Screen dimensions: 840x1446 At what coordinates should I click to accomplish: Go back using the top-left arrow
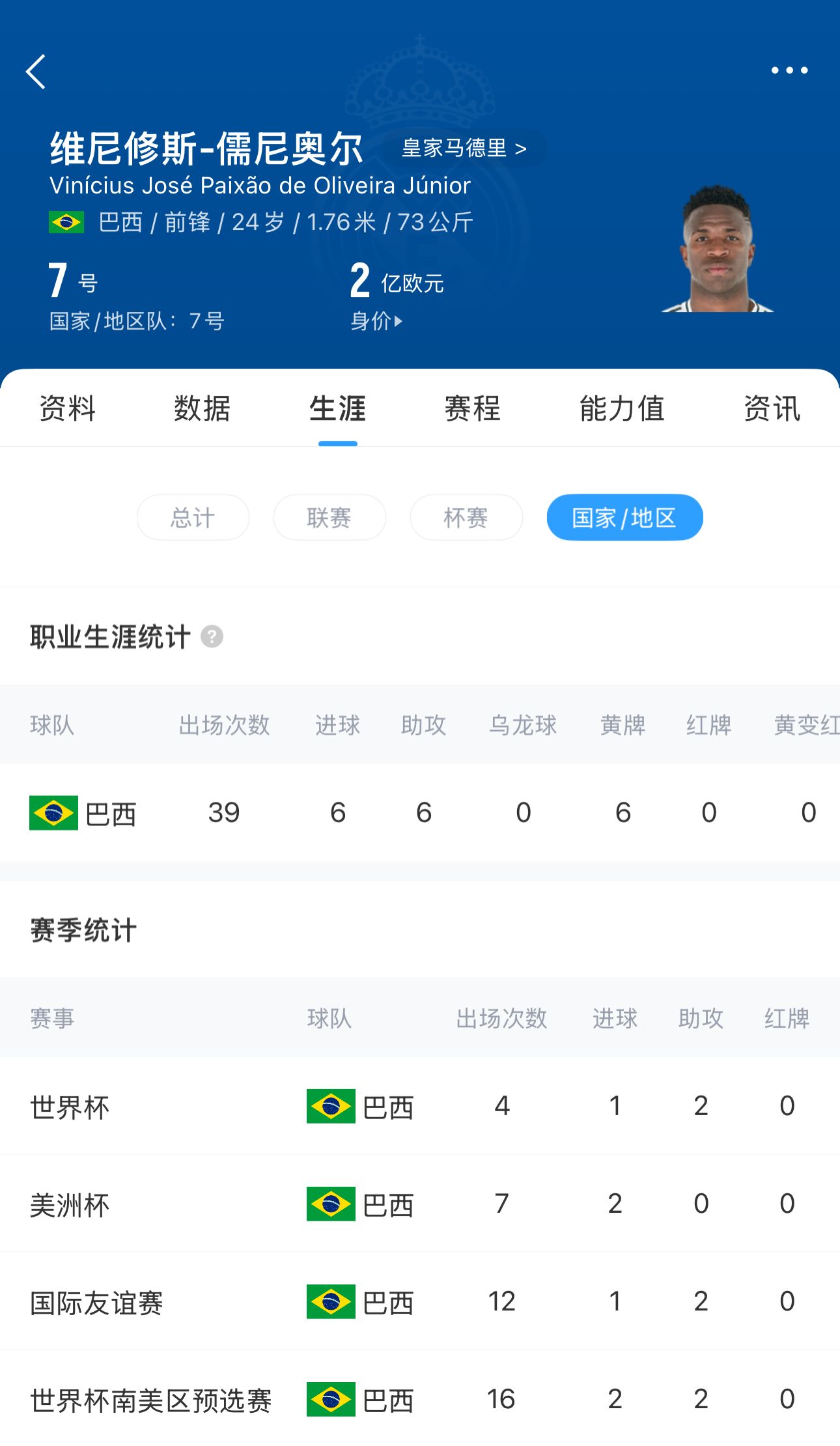coord(36,72)
